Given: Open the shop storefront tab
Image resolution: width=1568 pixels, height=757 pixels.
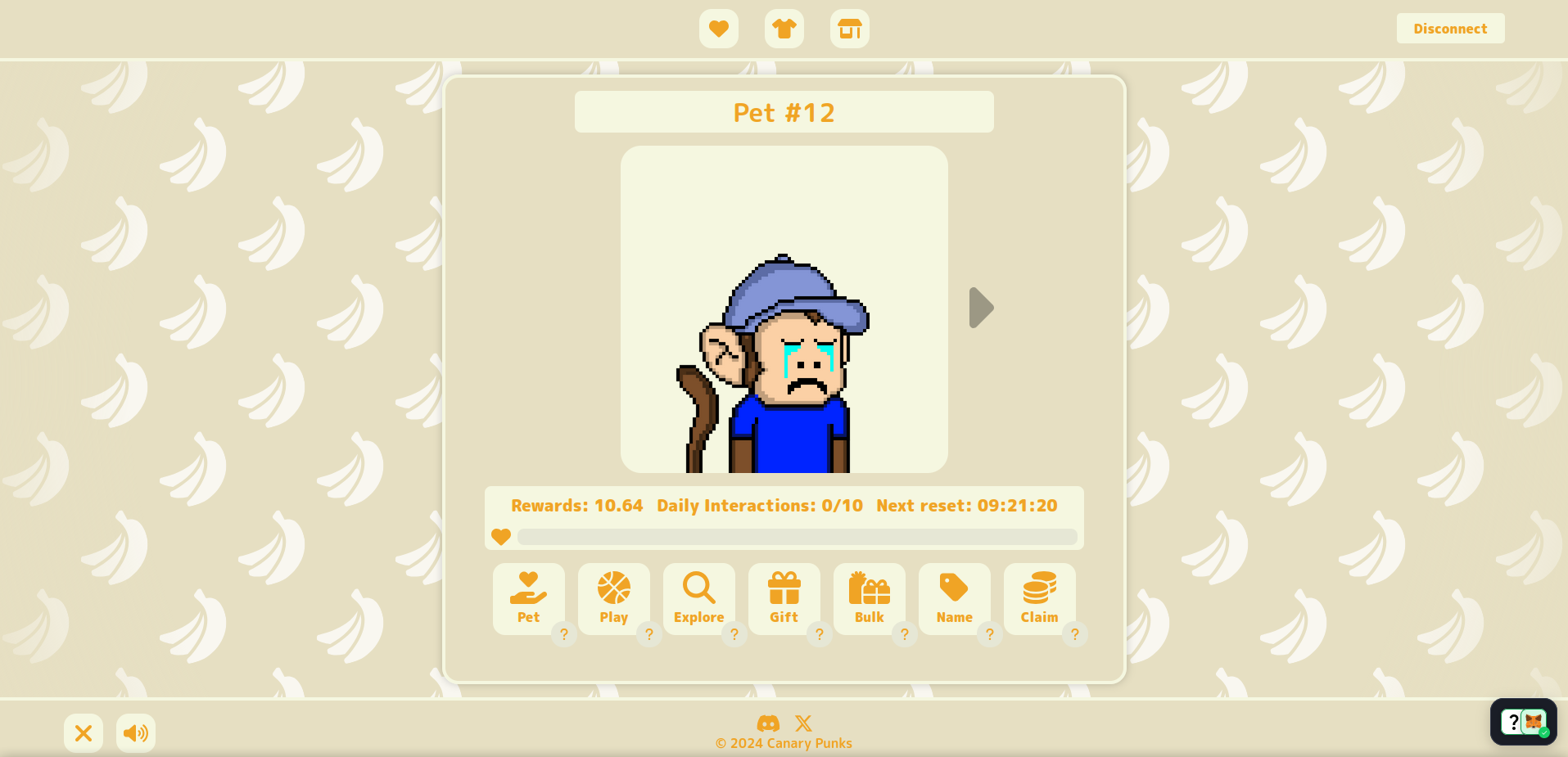Looking at the screenshot, I should click(849, 29).
